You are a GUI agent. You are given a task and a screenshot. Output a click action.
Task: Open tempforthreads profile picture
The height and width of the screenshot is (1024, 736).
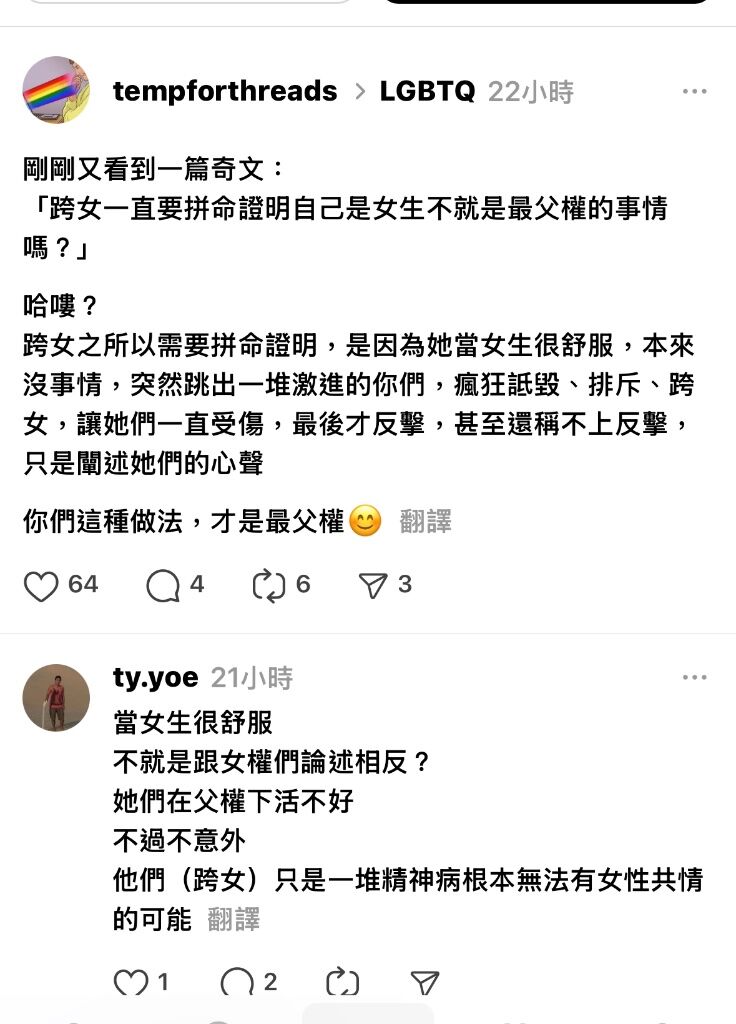[x=56, y=91]
